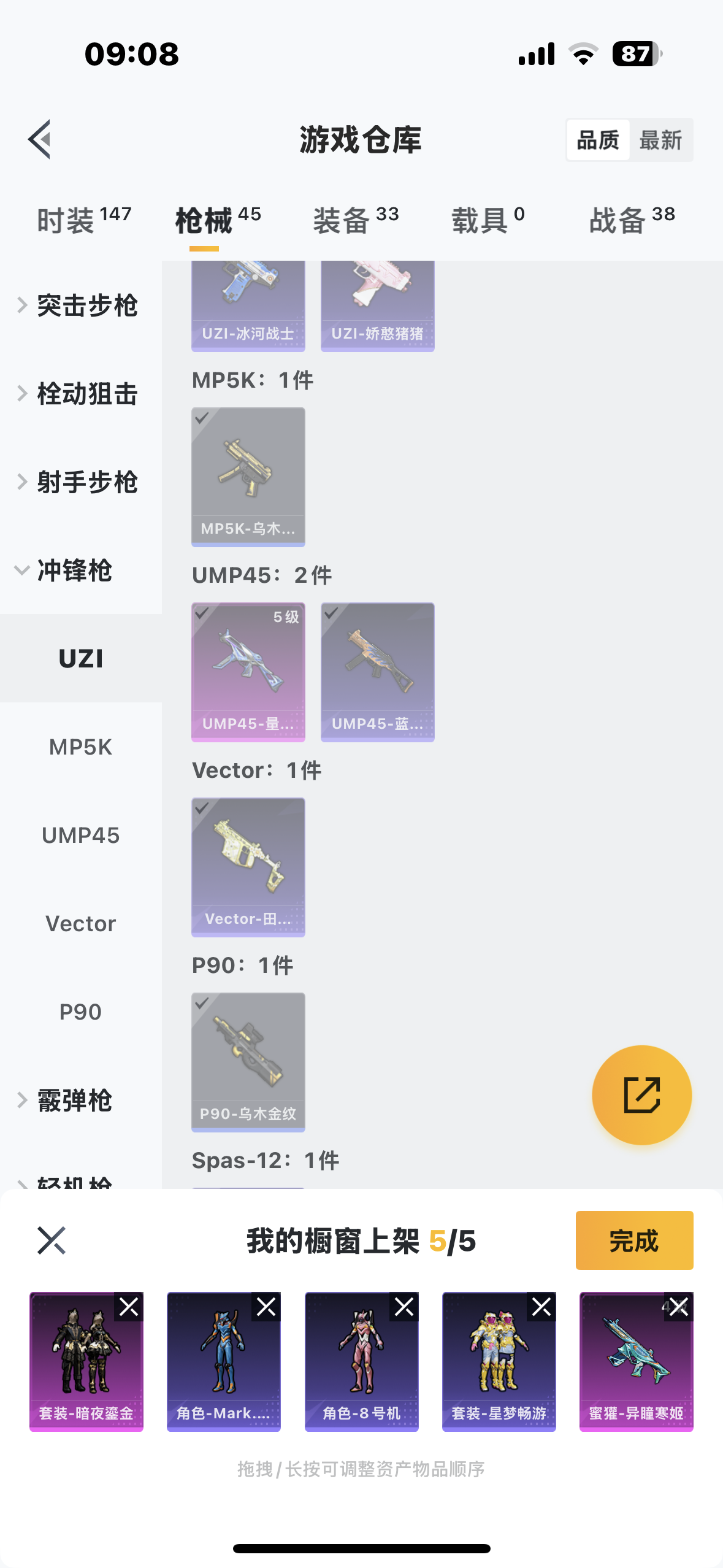The image size is (723, 1568).
Task: Close the 我的橱窗上架 panel
Action: tap(52, 1240)
